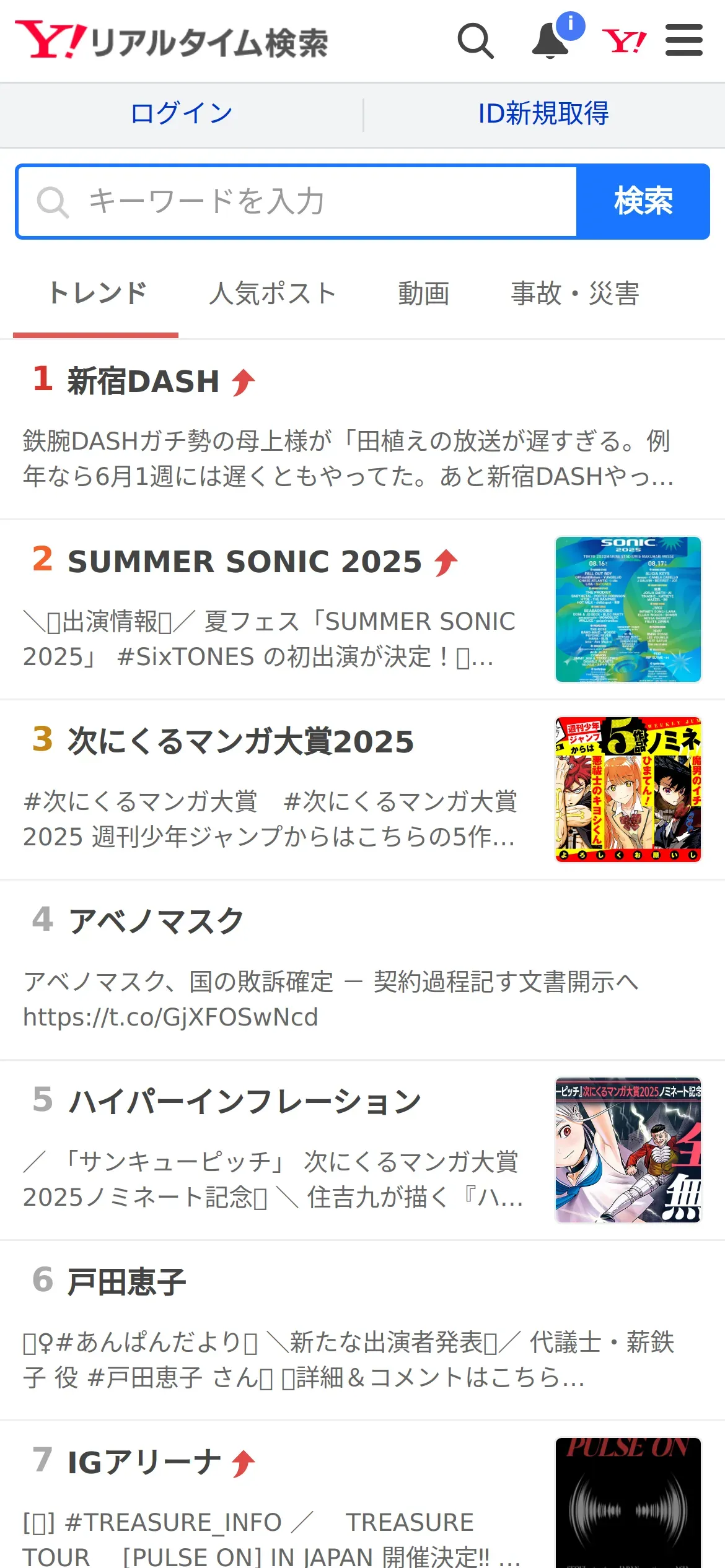Screen dimensions: 725x1568
Task: Open the hamburger menu
Action: tap(683, 41)
